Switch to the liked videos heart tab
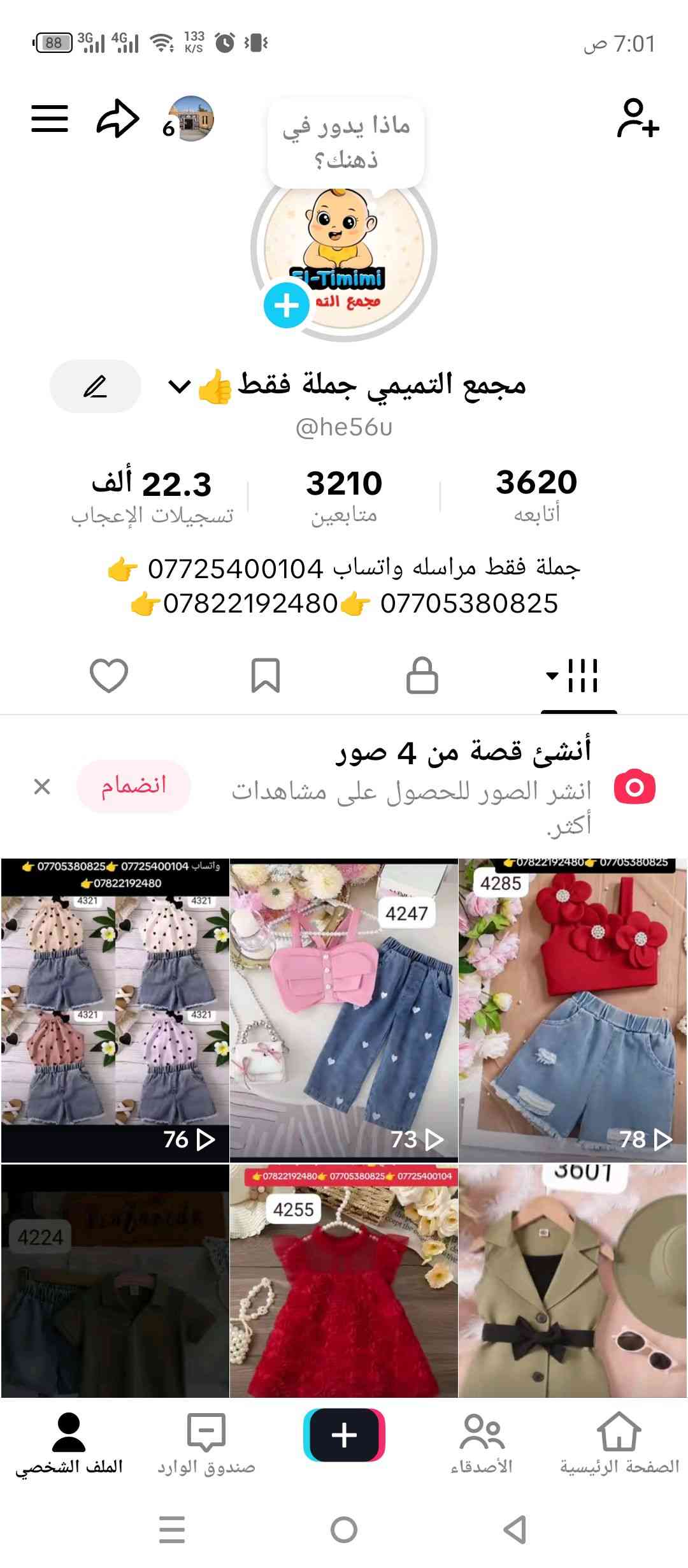The width and height of the screenshot is (688, 1568). (x=109, y=676)
